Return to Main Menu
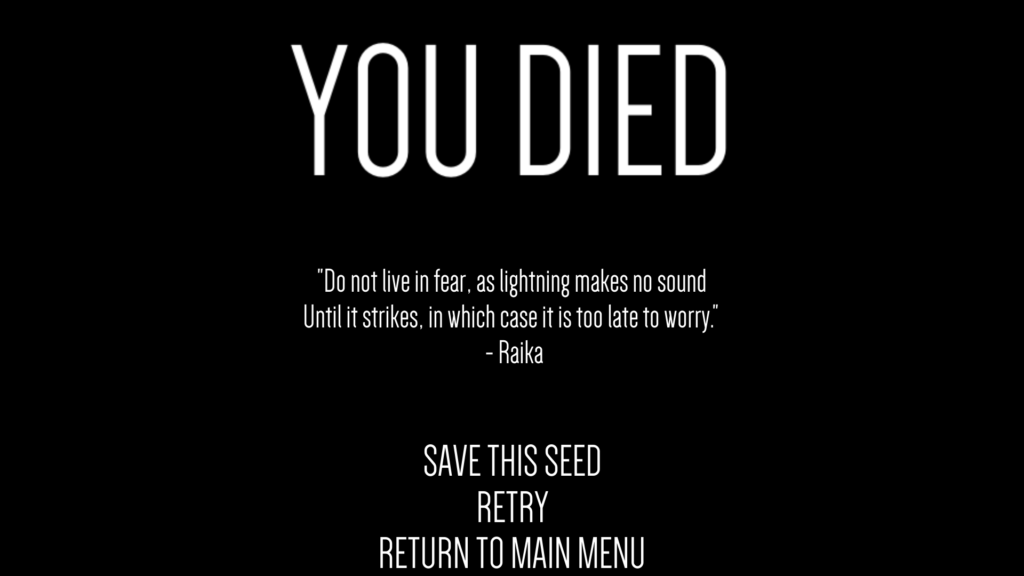Screen dimensions: 1024x576 (511, 552)
